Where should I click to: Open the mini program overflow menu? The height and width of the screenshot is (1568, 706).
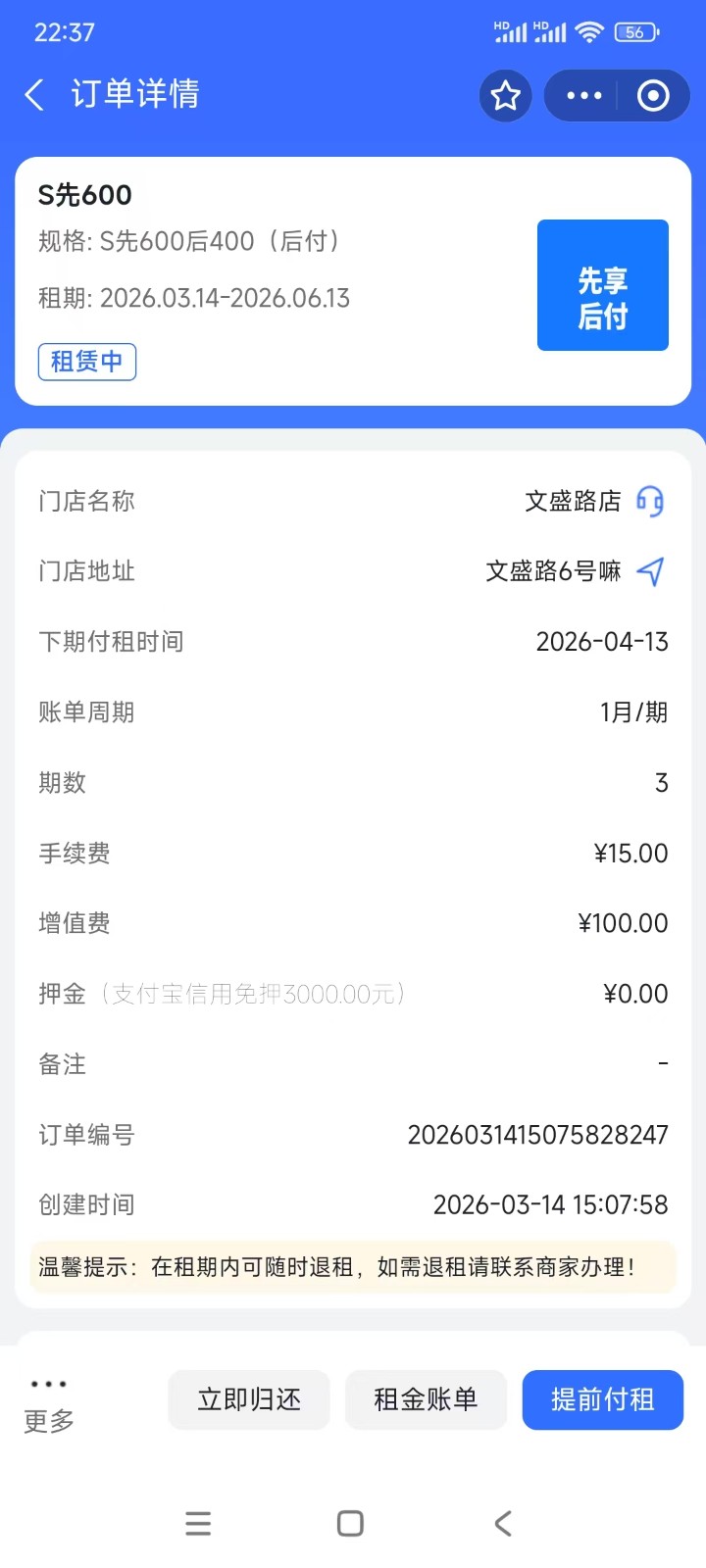(584, 95)
